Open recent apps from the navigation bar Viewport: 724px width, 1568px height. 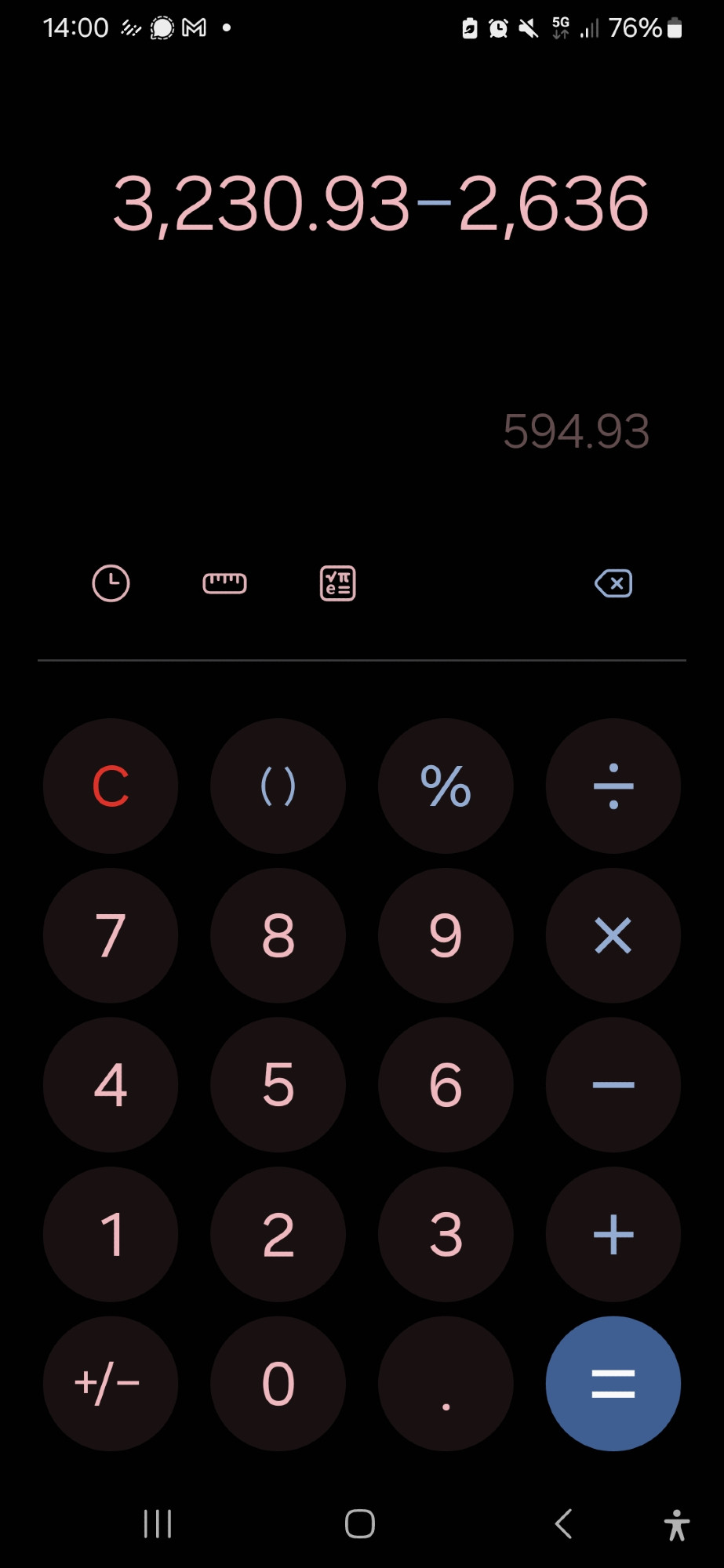tap(158, 1524)
